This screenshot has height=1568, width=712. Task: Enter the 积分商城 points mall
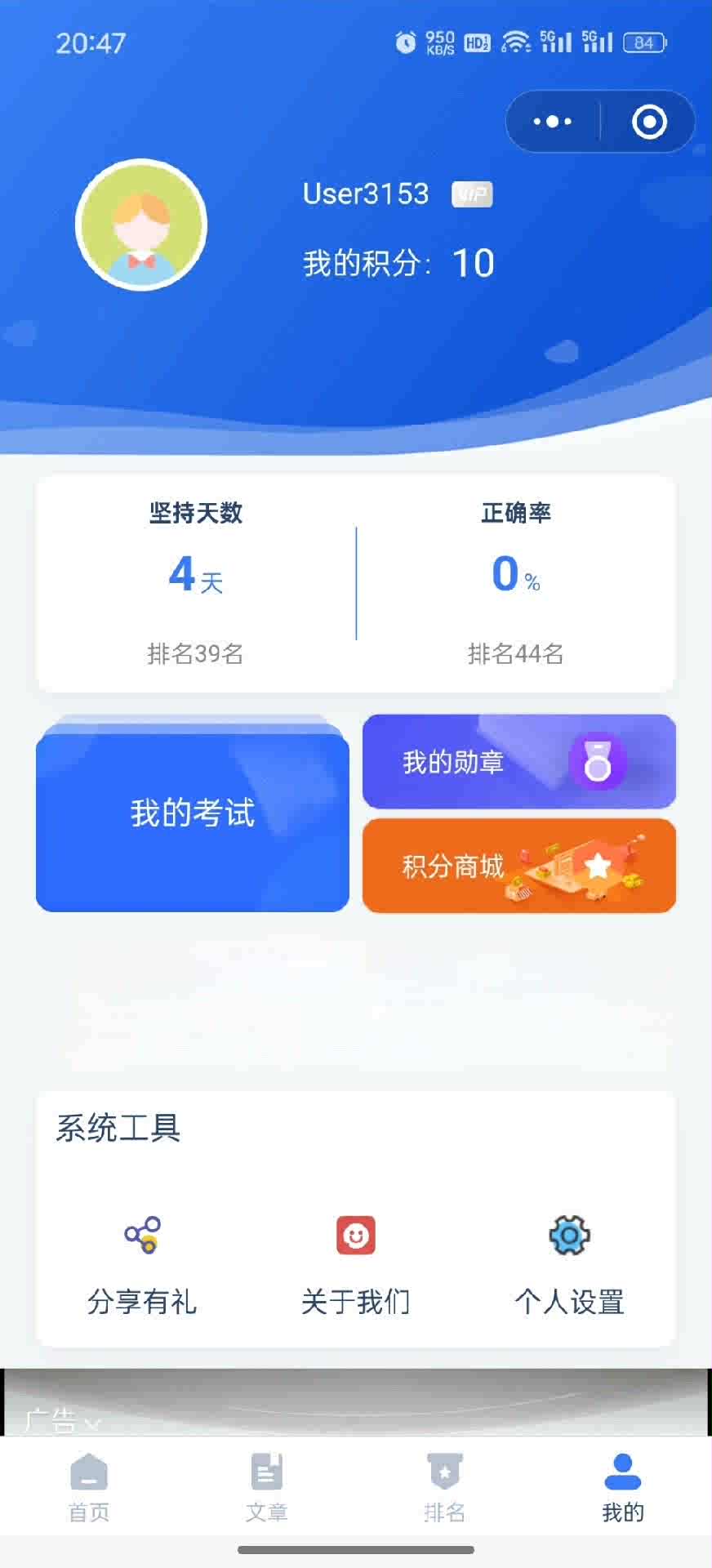click(518, 866)
